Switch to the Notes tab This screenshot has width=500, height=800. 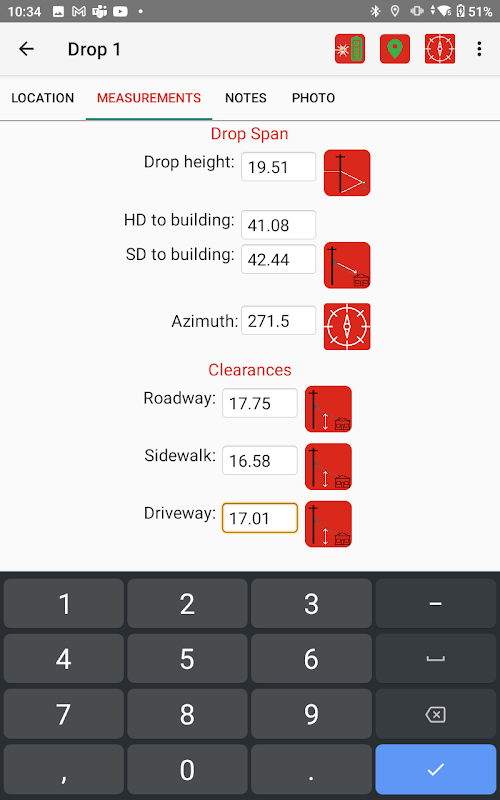pos(246,98)
